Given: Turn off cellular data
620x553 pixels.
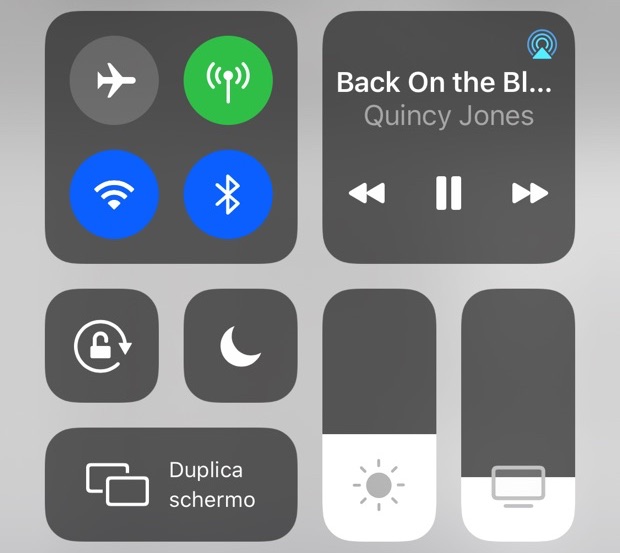Looking at the screenshot, I should (x=228, y=82).
